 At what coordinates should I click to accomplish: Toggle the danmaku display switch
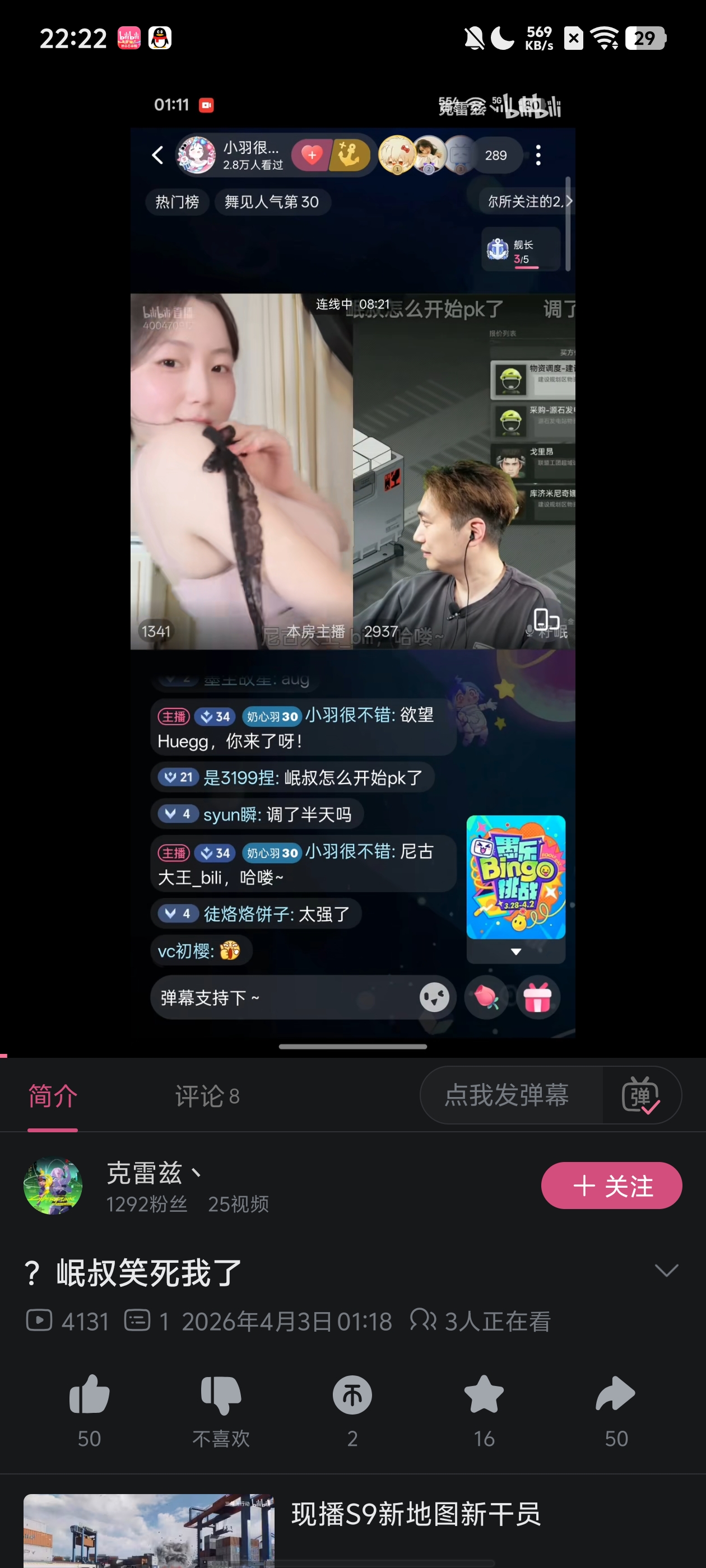tap(640, 1095)
